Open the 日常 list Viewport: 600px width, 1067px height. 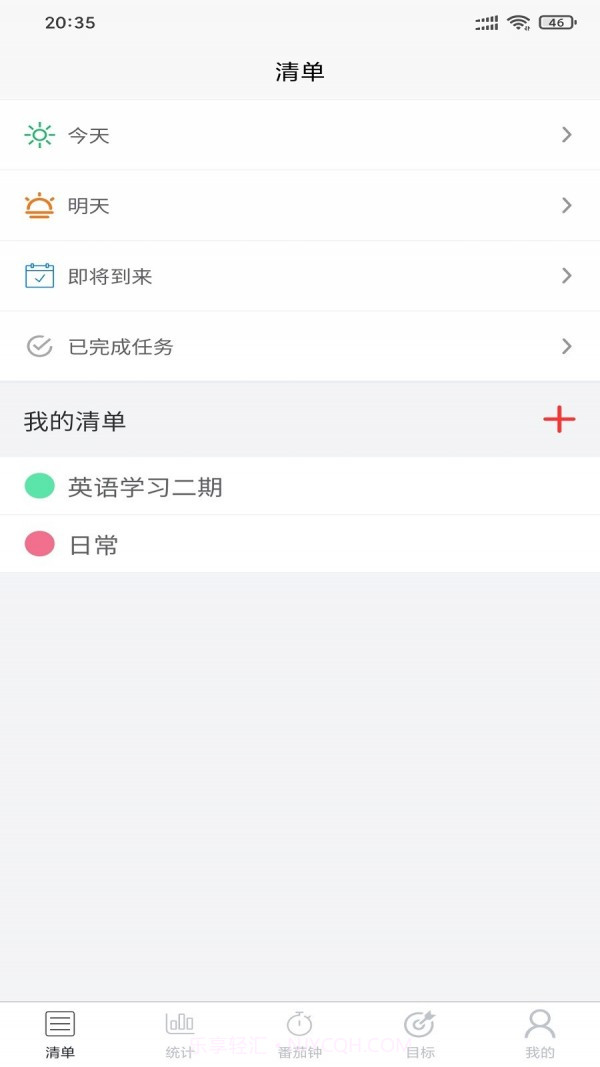coord(300,545)
